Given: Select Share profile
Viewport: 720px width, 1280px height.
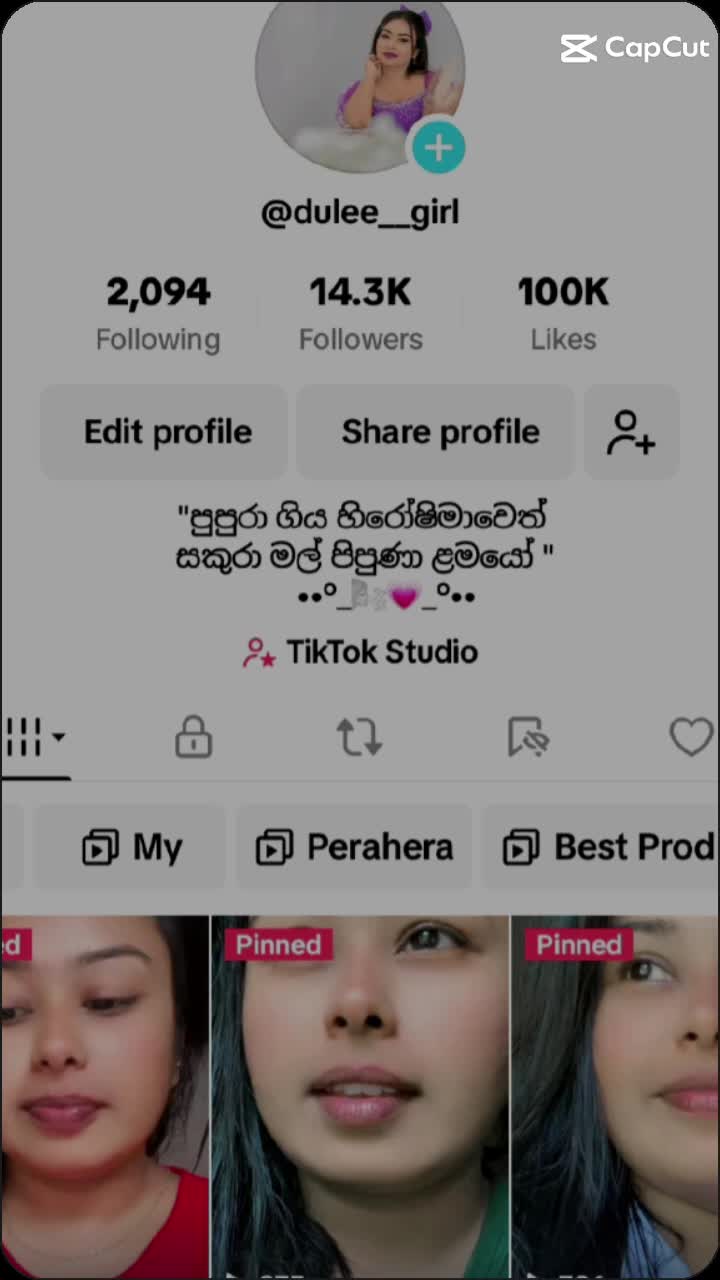Looking at the screenshot, I should coord(440,432).
